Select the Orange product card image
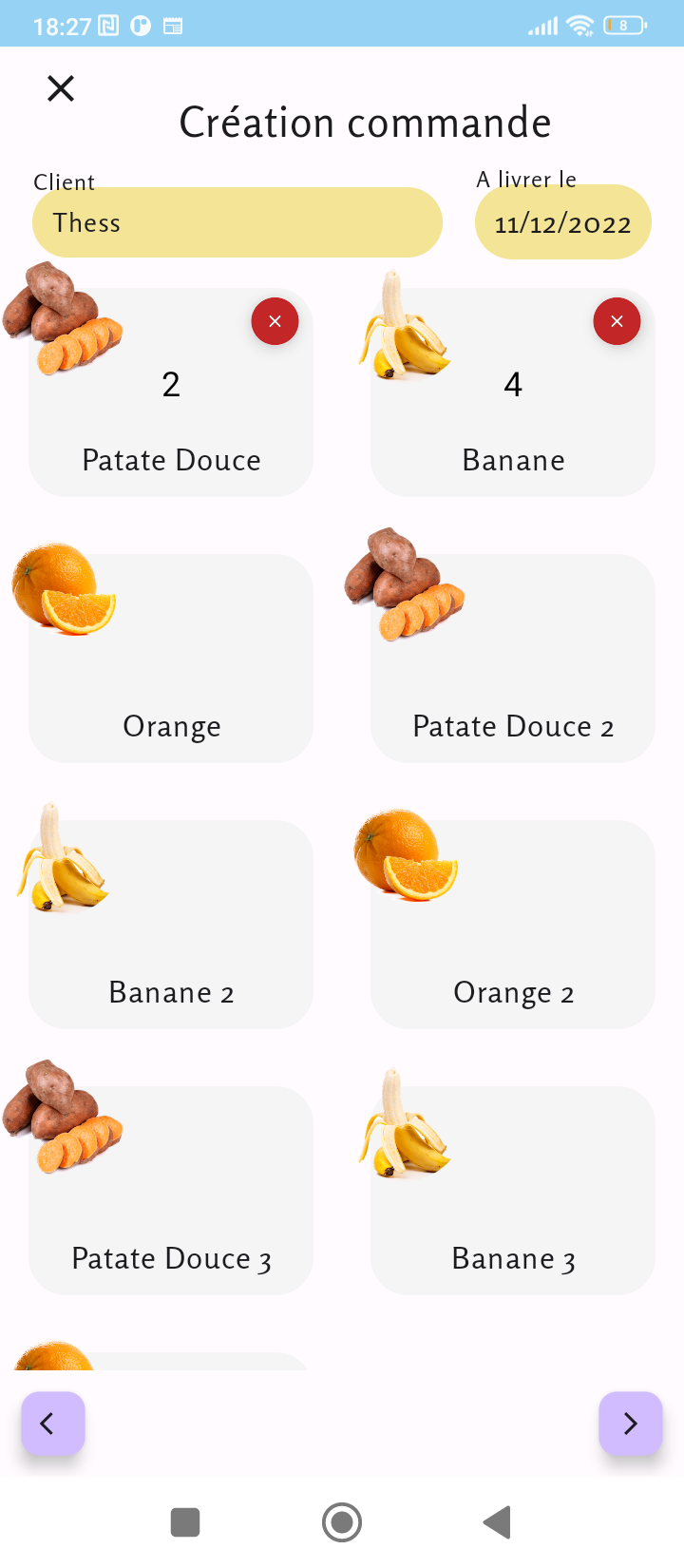The image size is (684, 1568). [x=63, y=589]
